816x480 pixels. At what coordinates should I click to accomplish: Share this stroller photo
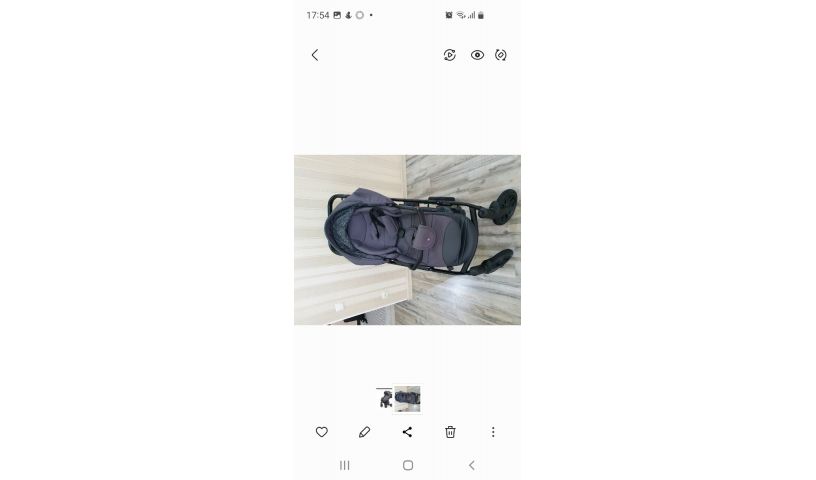click(407, 432)
